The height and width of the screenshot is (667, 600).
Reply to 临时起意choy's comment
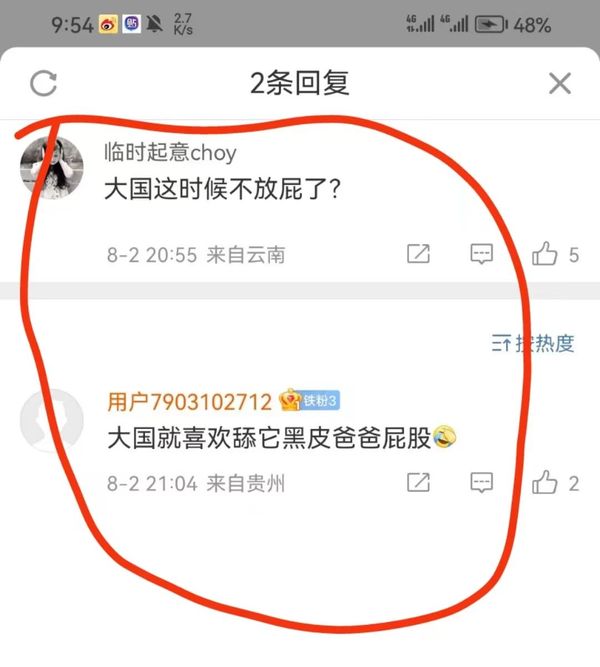coord(482,254)
